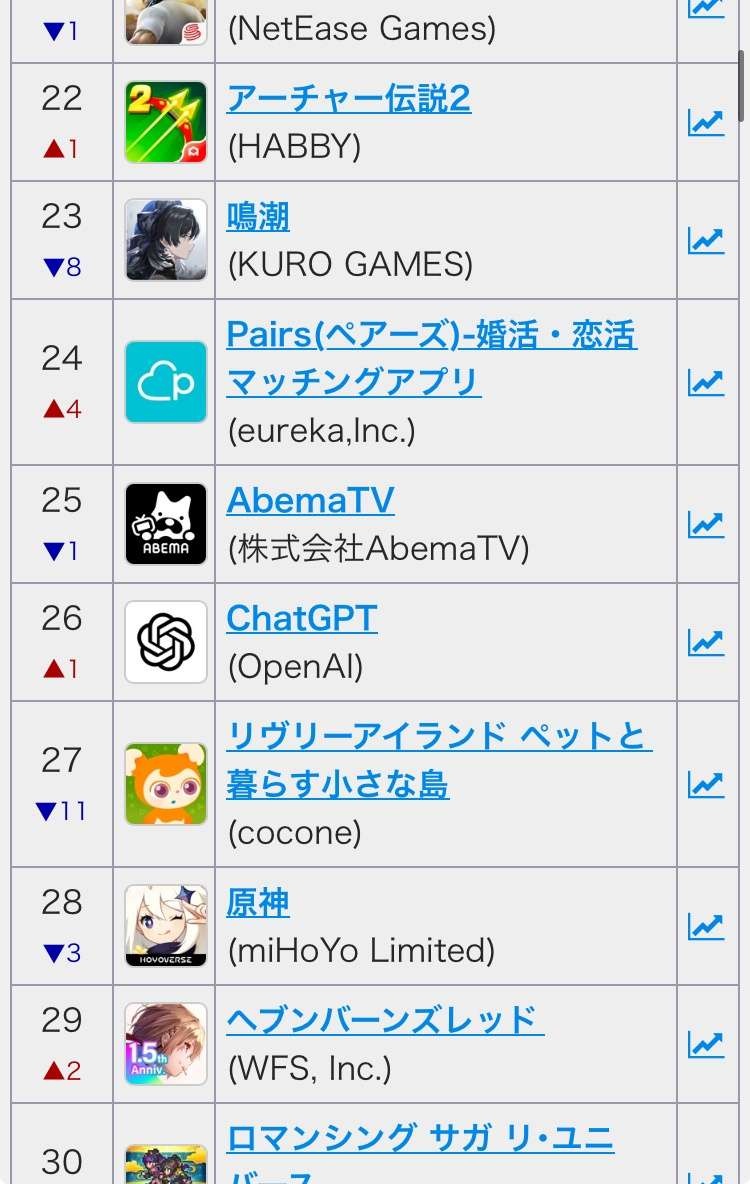Open the Pairs(ペアーズ) matching app link
Screen dimensions: 750x1184
[431, 335]
